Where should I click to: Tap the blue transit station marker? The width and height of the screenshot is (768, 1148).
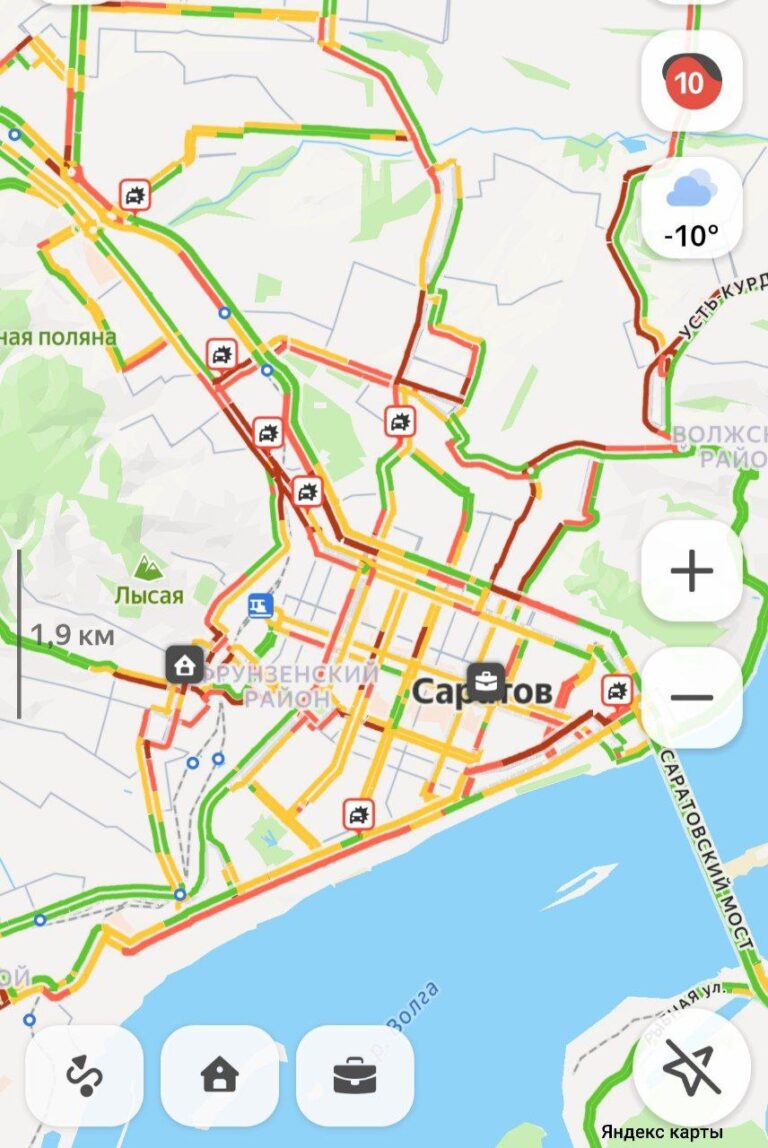click(x=260, y=605)
